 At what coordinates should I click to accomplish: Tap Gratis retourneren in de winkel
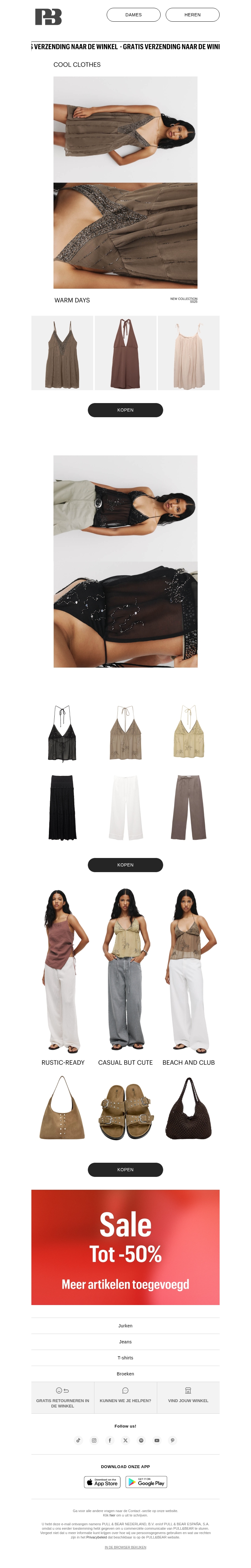(63, 1398)
